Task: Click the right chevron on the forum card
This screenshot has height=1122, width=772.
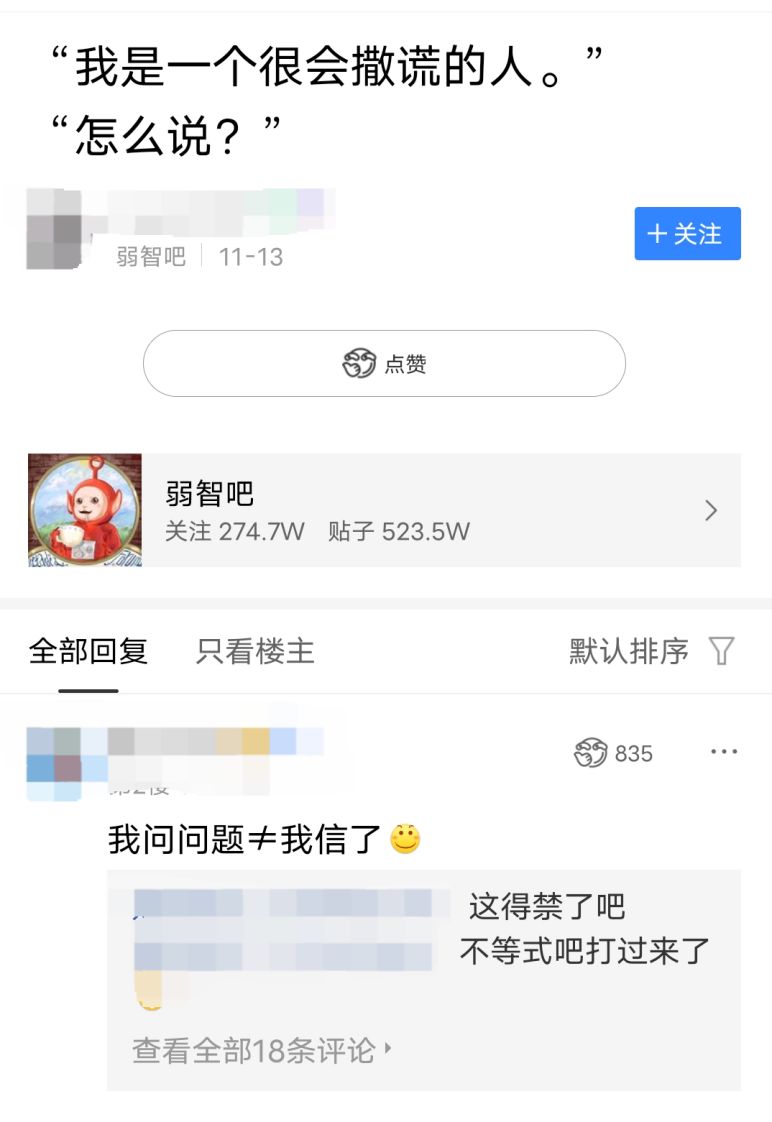Action: (711, 510)
